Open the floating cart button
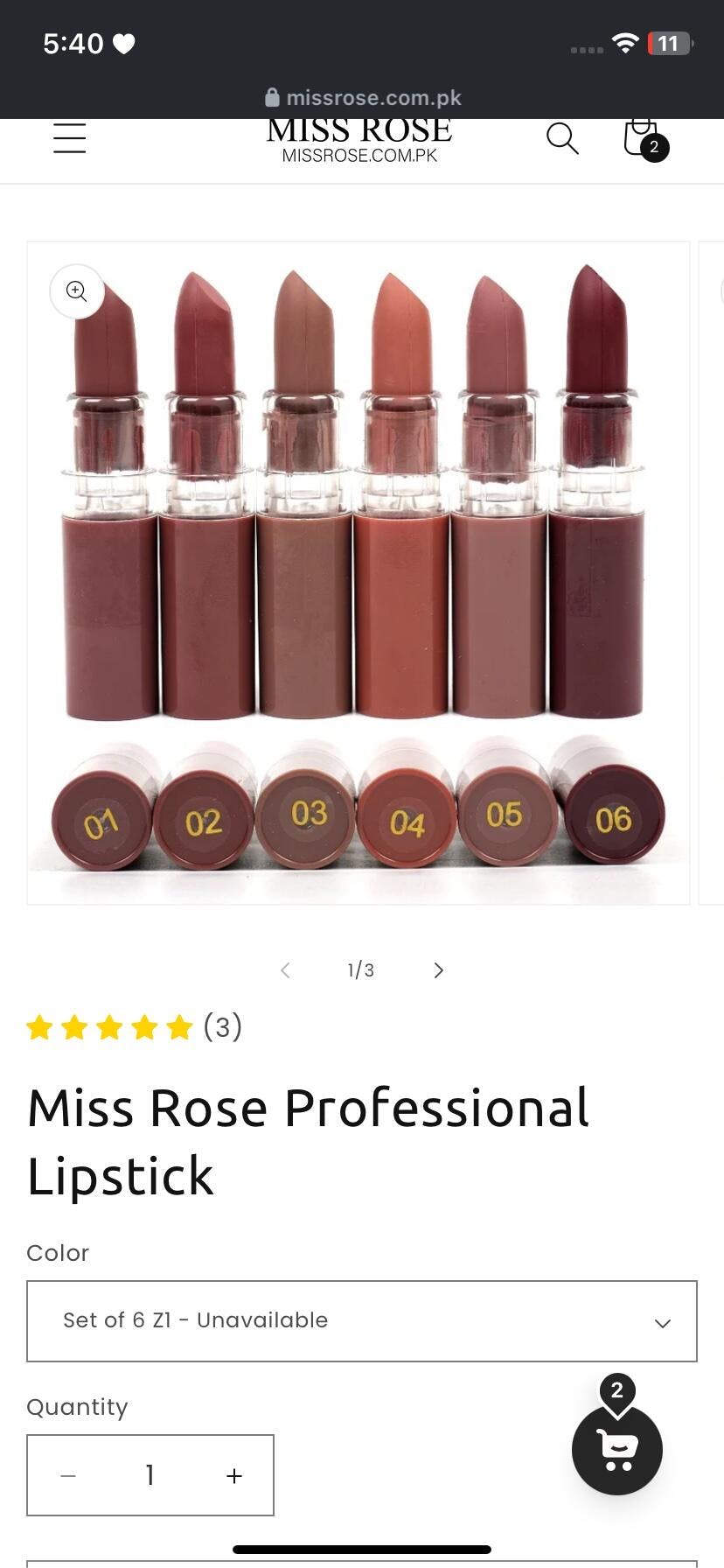This screenshot has width=724, height=1568. (x=616, y=1450)
